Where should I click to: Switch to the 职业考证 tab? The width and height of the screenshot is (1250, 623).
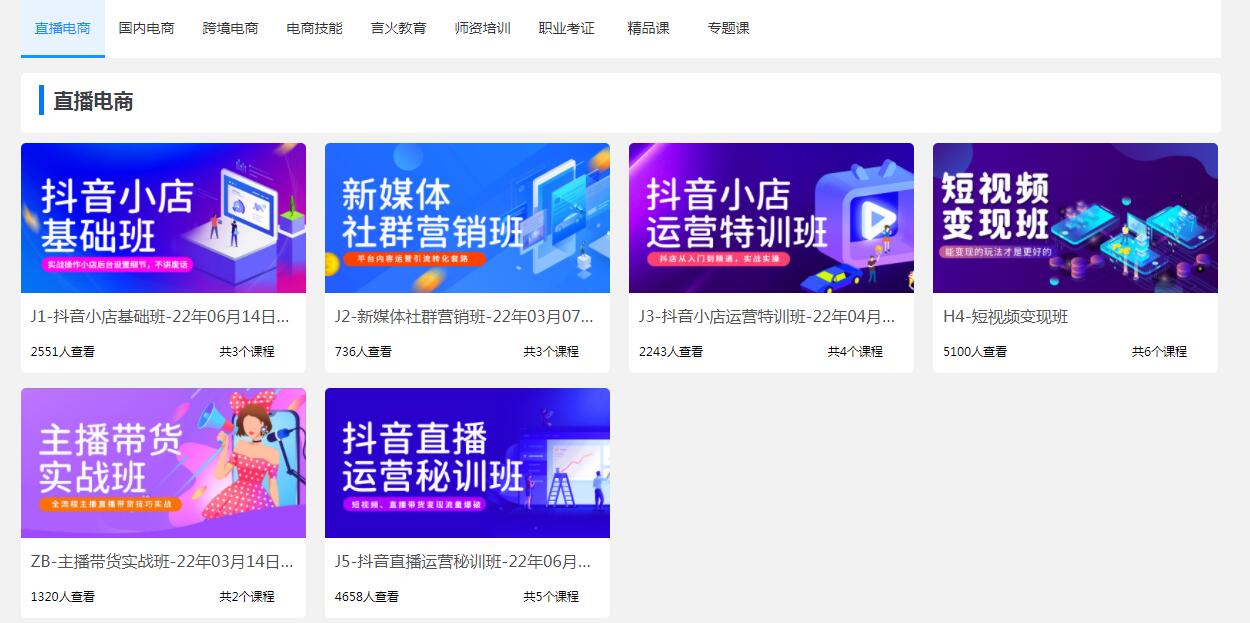pos(566,28)
